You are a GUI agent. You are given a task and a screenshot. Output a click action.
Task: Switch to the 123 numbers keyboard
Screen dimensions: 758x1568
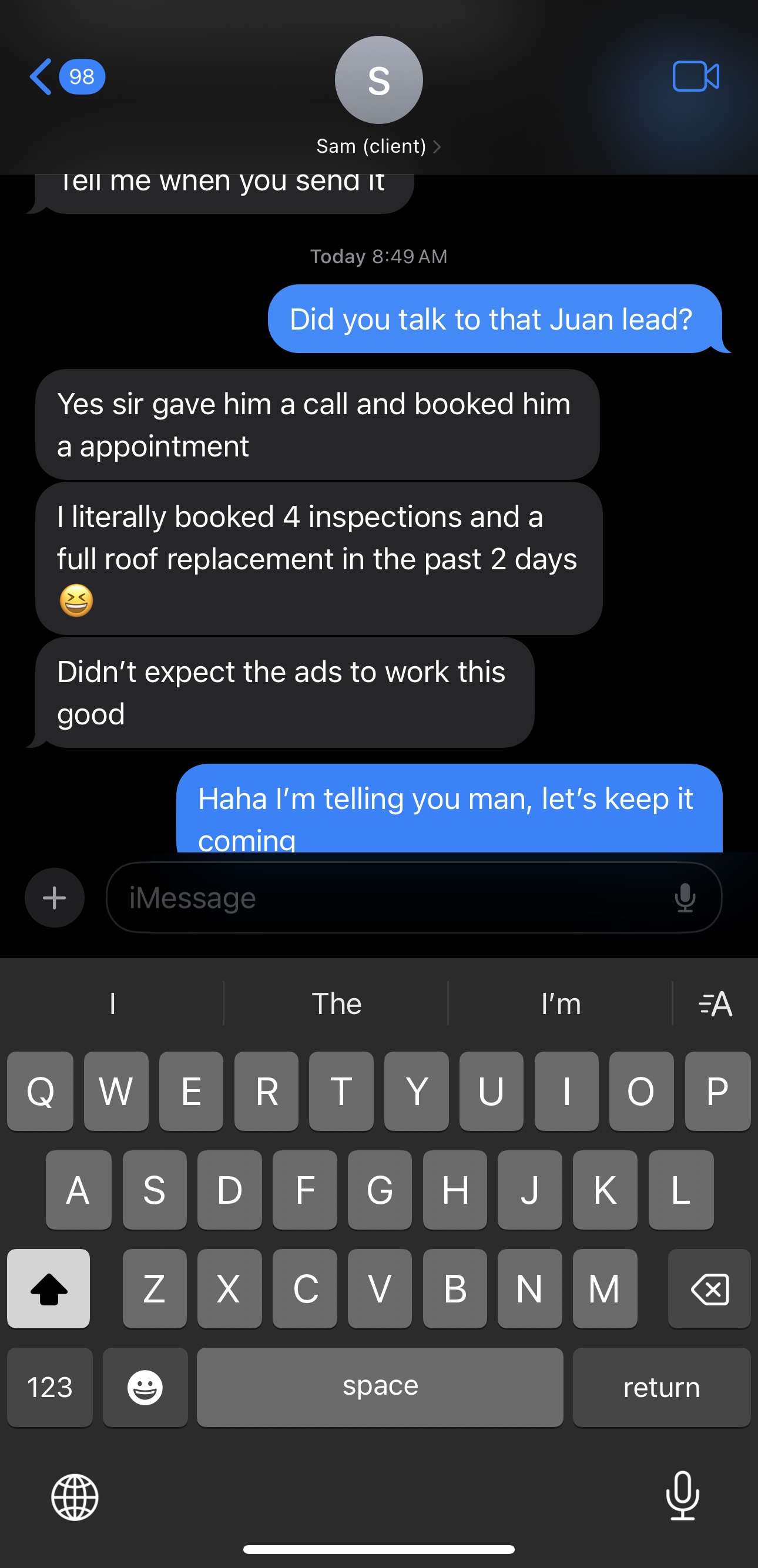click(x=50, y=1387)
